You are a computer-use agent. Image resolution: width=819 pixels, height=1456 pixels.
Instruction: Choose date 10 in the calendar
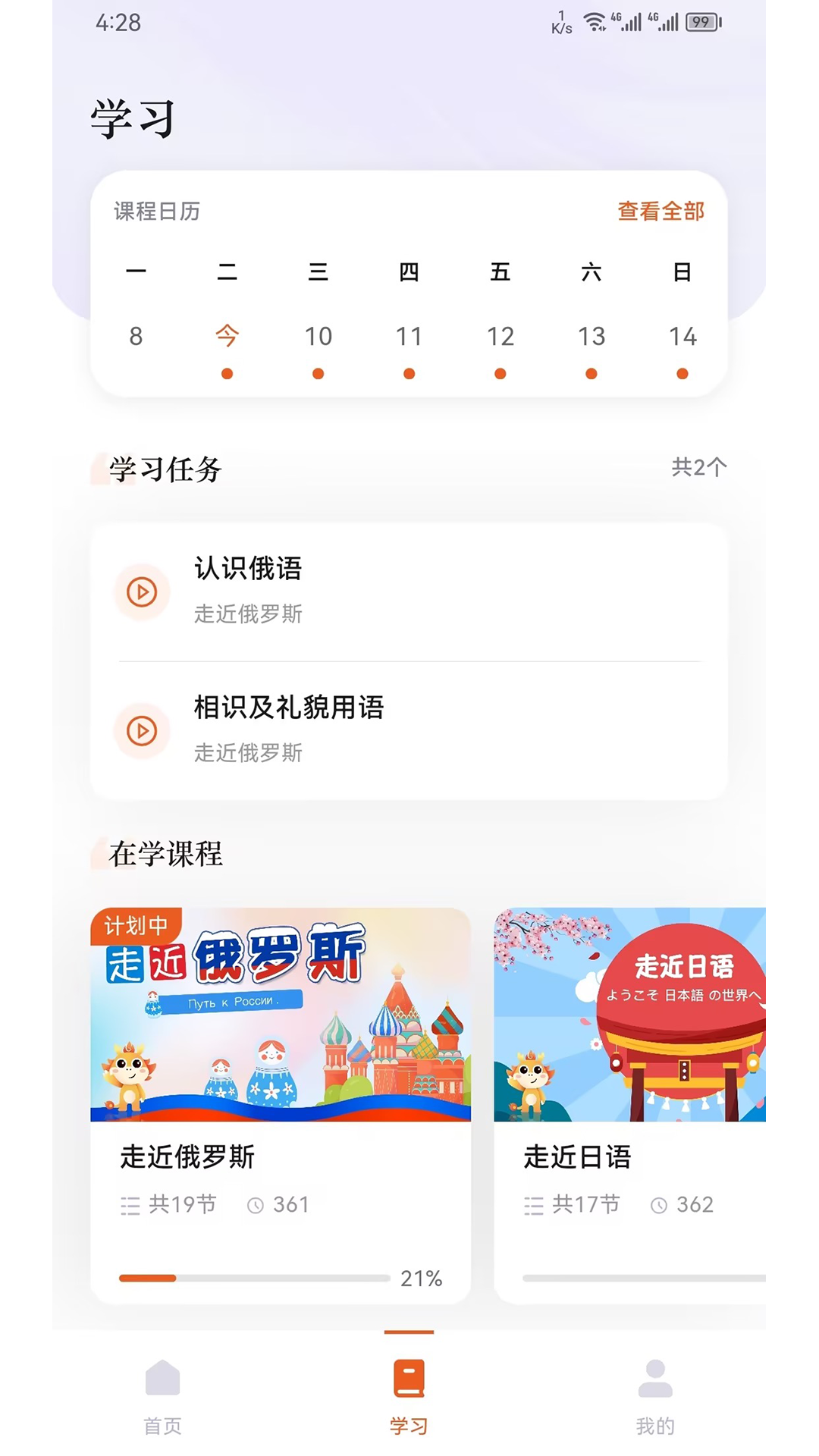pyautogui.click(x=318, y=336)
